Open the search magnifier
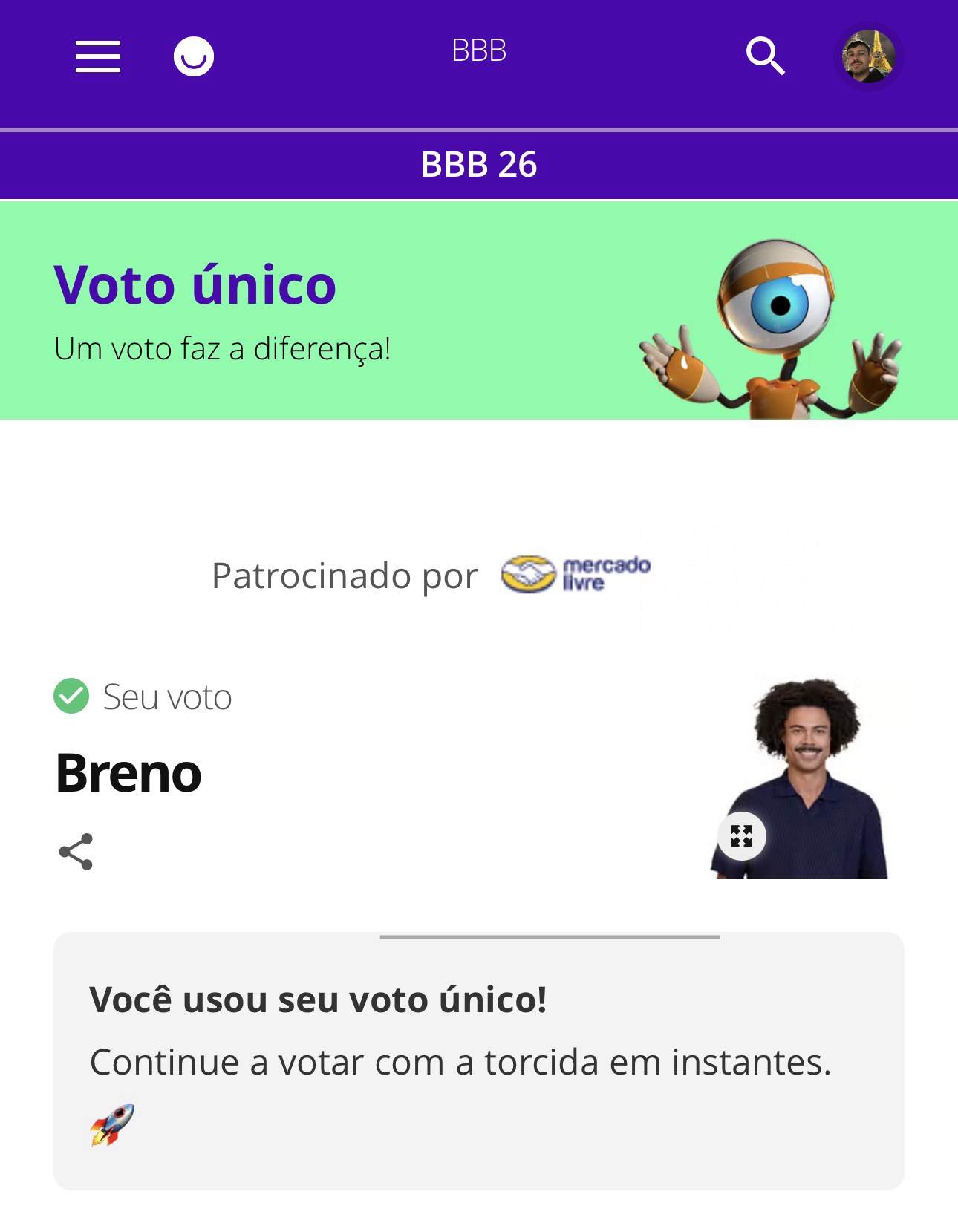958x1232 pixels. click(765, 56)
